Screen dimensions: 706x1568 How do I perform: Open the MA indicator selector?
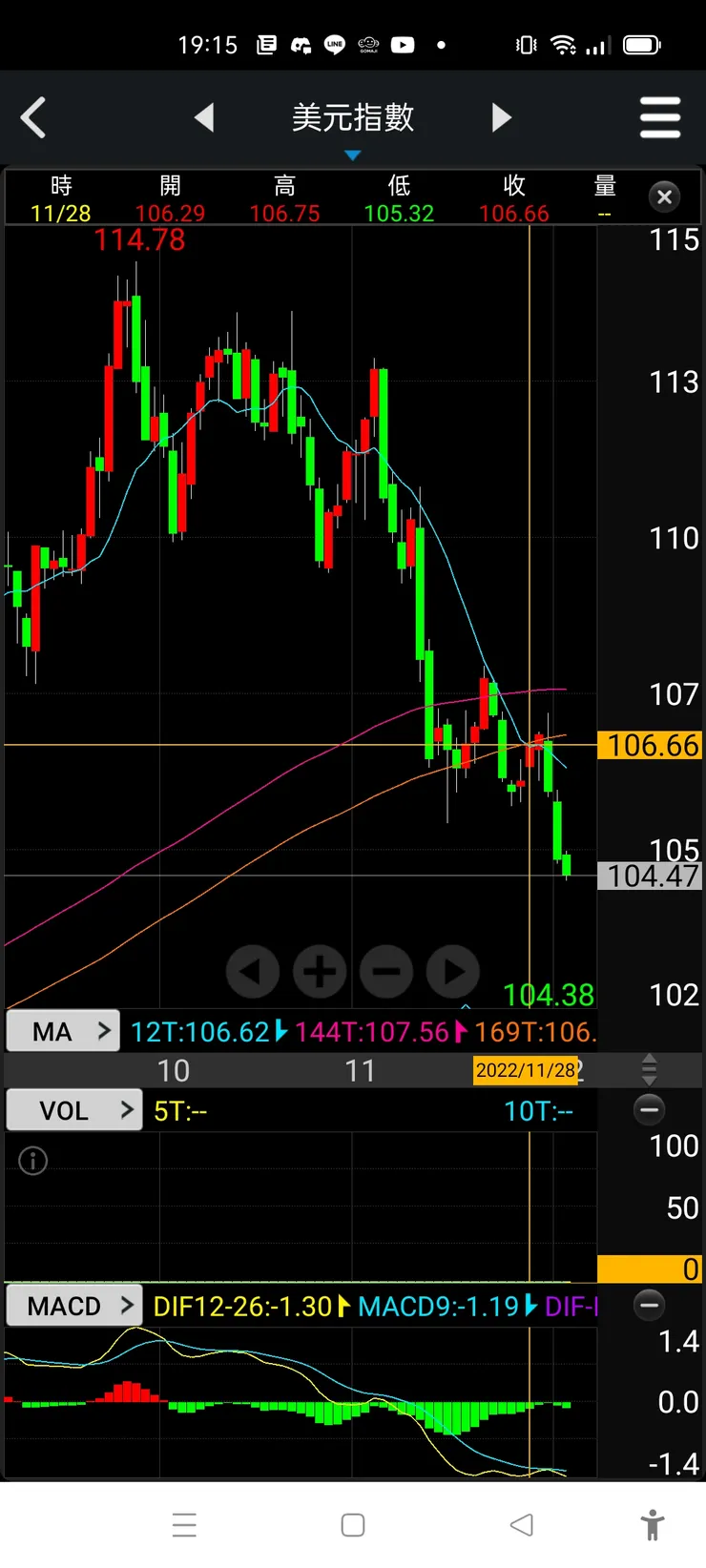[x=64, y=1031]
